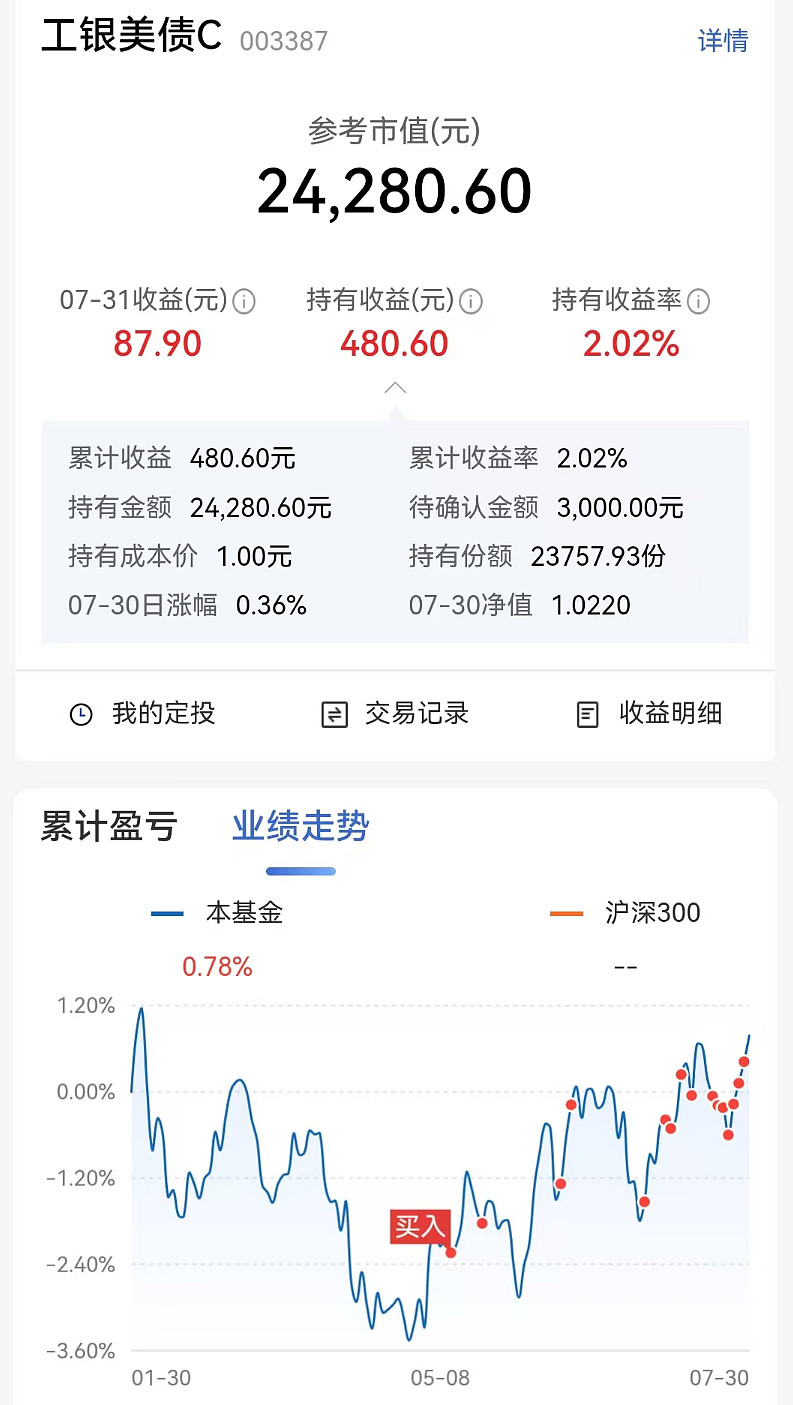Switch to the 累计盈亏 tab

coord(109,827)
